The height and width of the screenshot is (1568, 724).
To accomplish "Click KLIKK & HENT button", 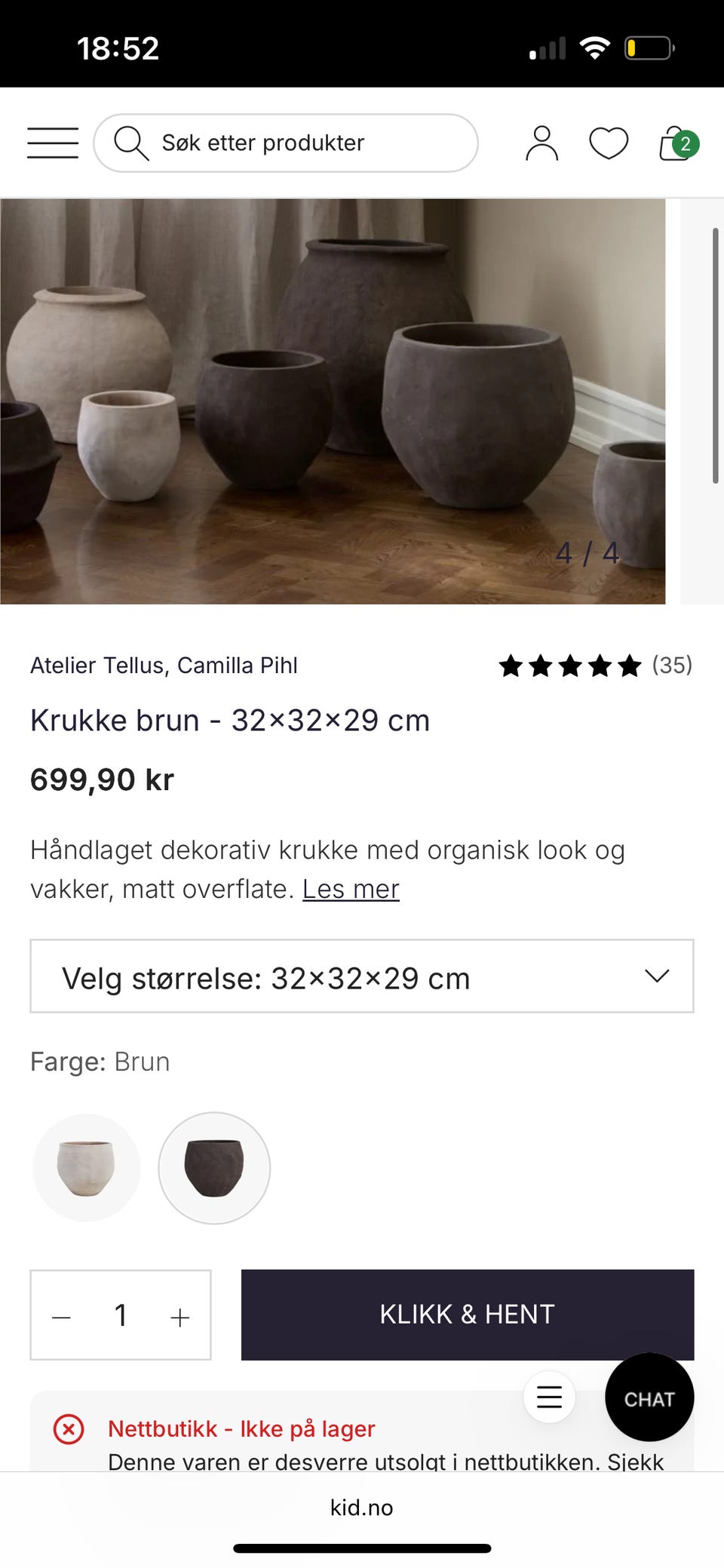I will pyautogui.click(x=466, y=1314).
